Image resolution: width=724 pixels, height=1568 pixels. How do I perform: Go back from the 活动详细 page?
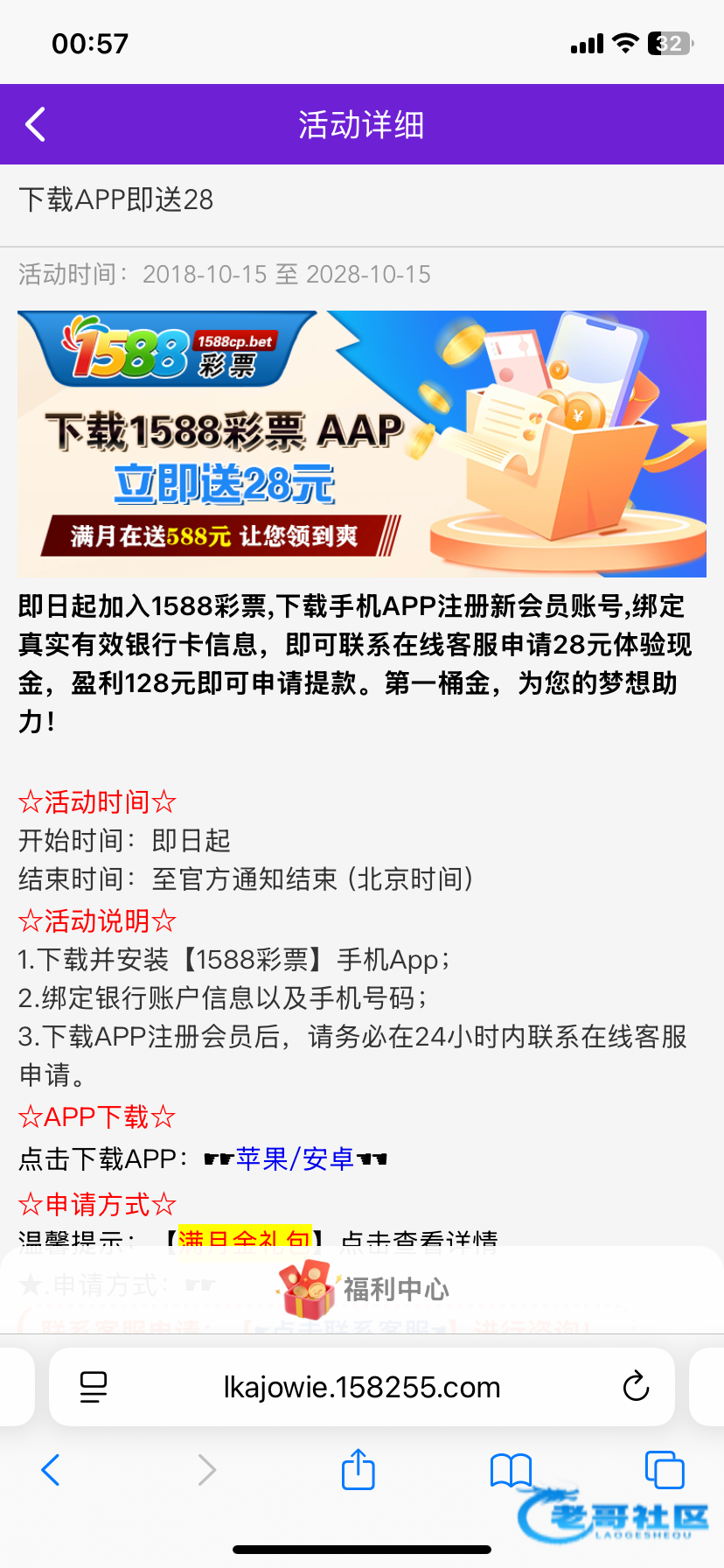click(x=36, y=124)
